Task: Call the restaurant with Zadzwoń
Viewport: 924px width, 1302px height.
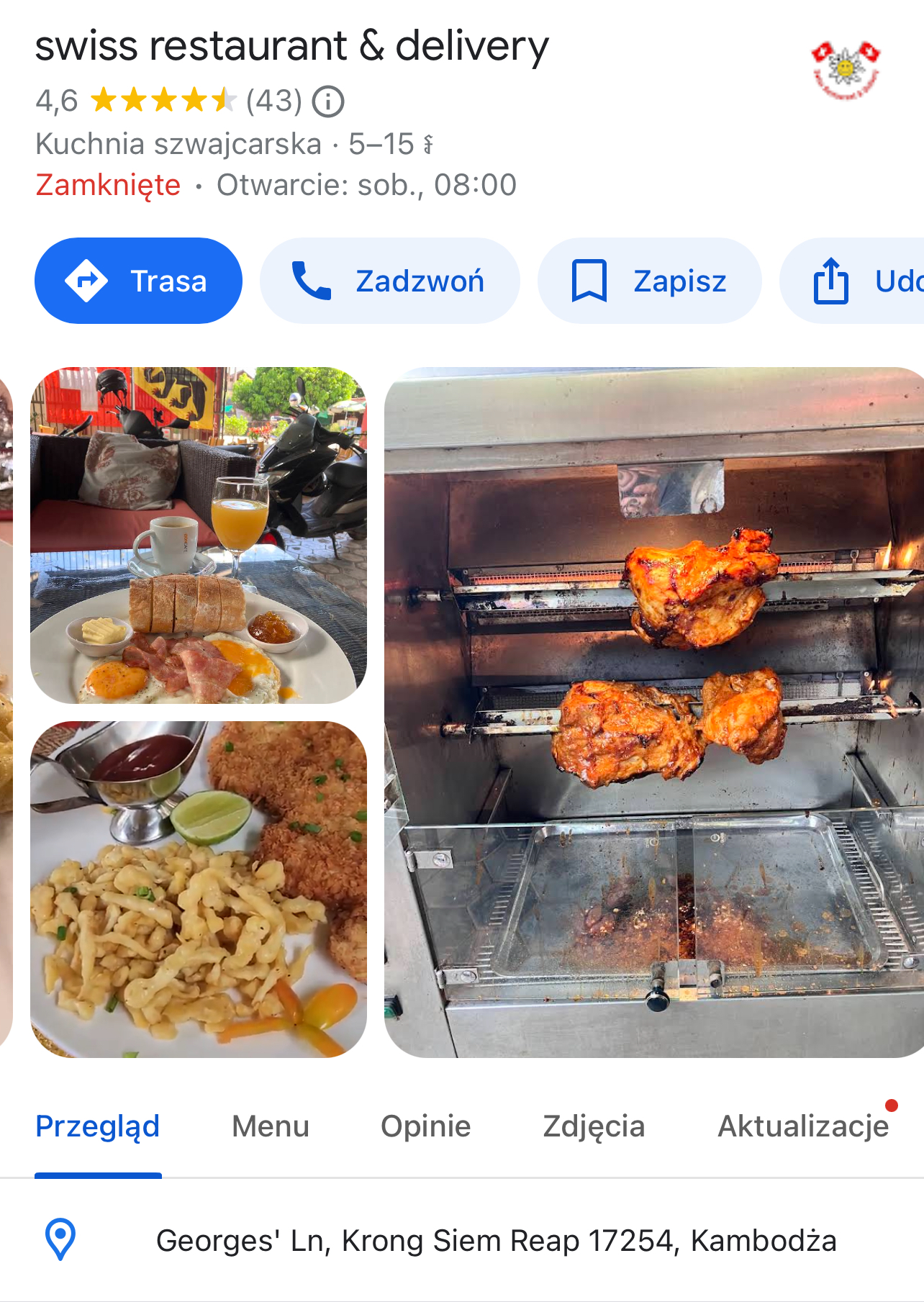Action: pyautogui.click(x=389, y=281)
